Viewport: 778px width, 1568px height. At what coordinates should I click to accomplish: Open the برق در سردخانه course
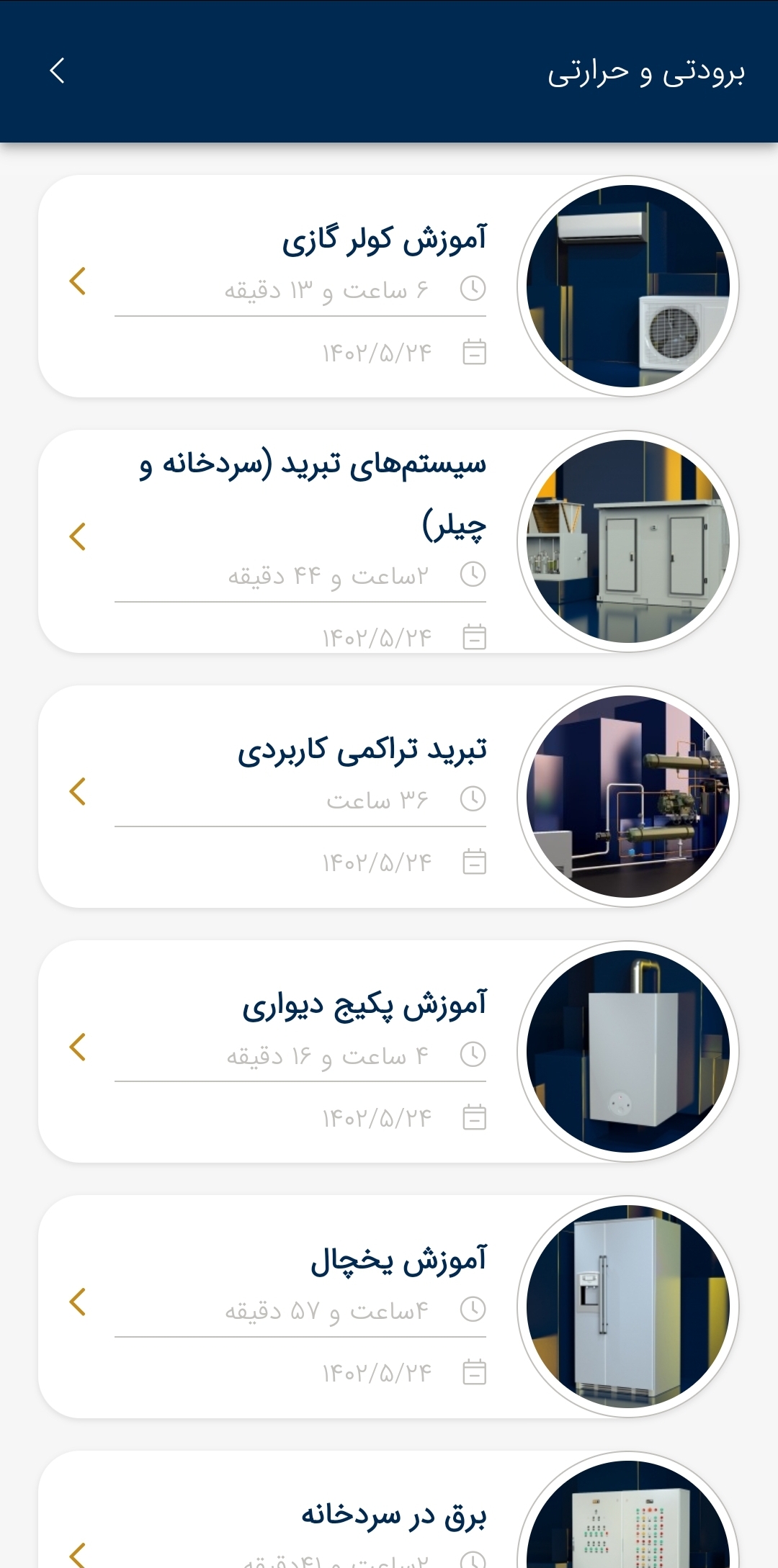[389, 1510]
